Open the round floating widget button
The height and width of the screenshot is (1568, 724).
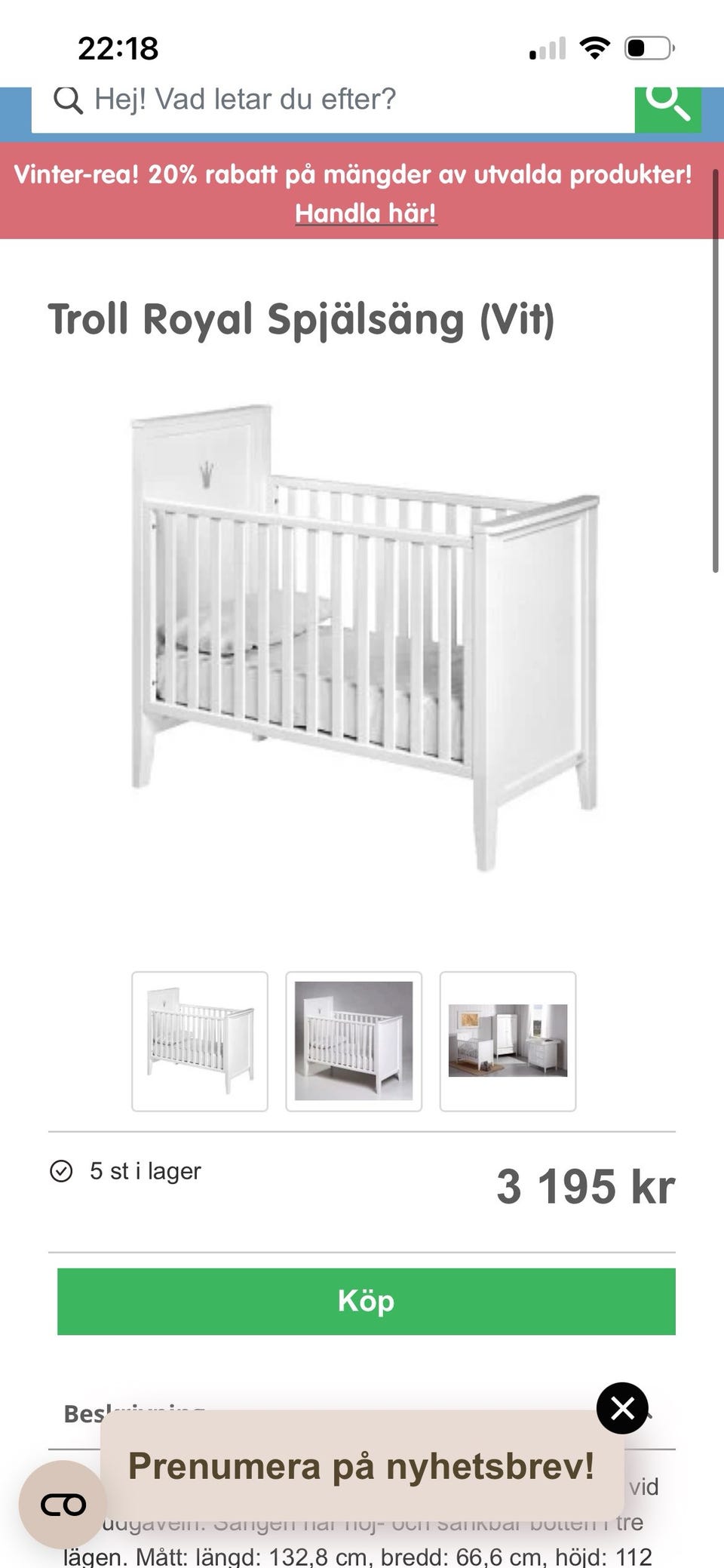coord(63,1505)
